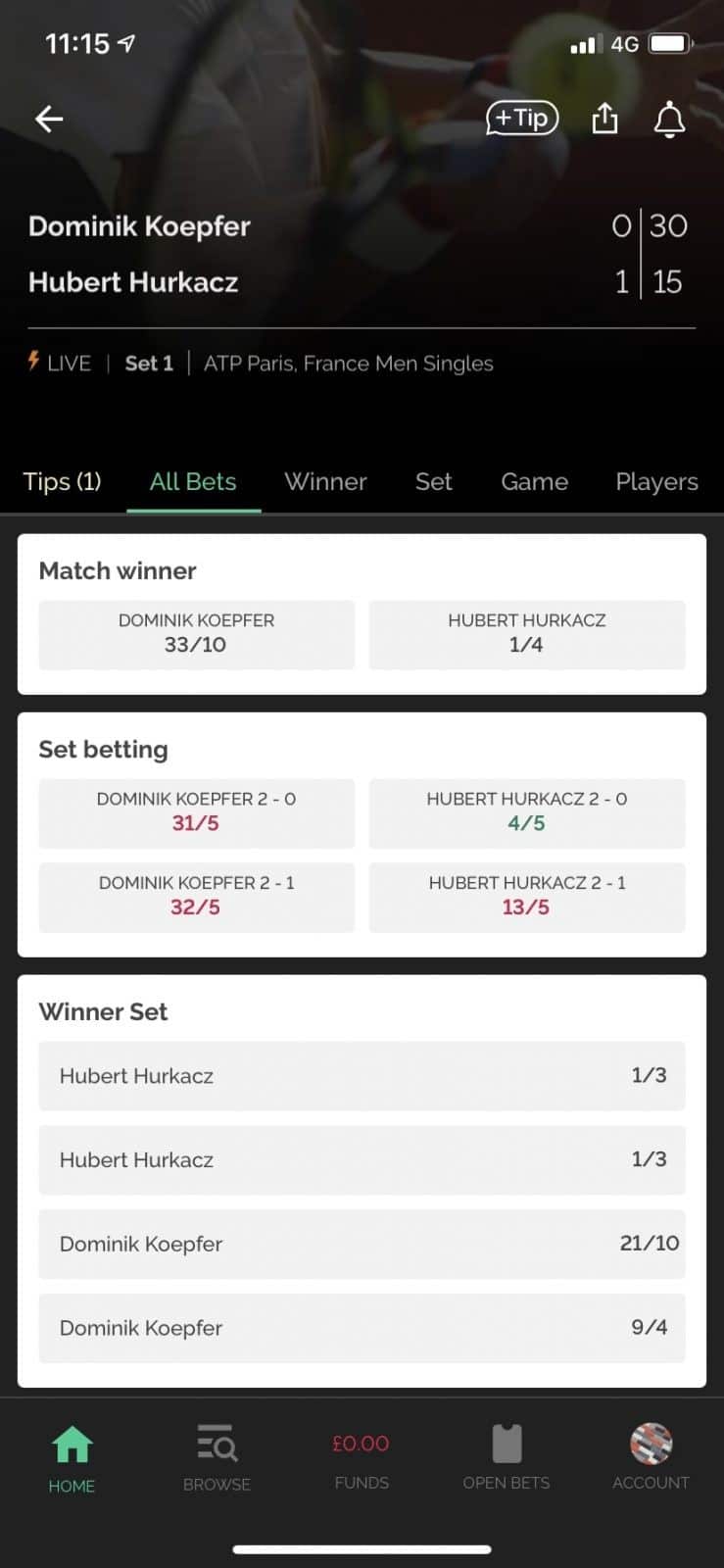Add a tip with +Tip button
The height and width of the screenshot is (1568, 724).
pyautogui.click(x=522, y=119)
